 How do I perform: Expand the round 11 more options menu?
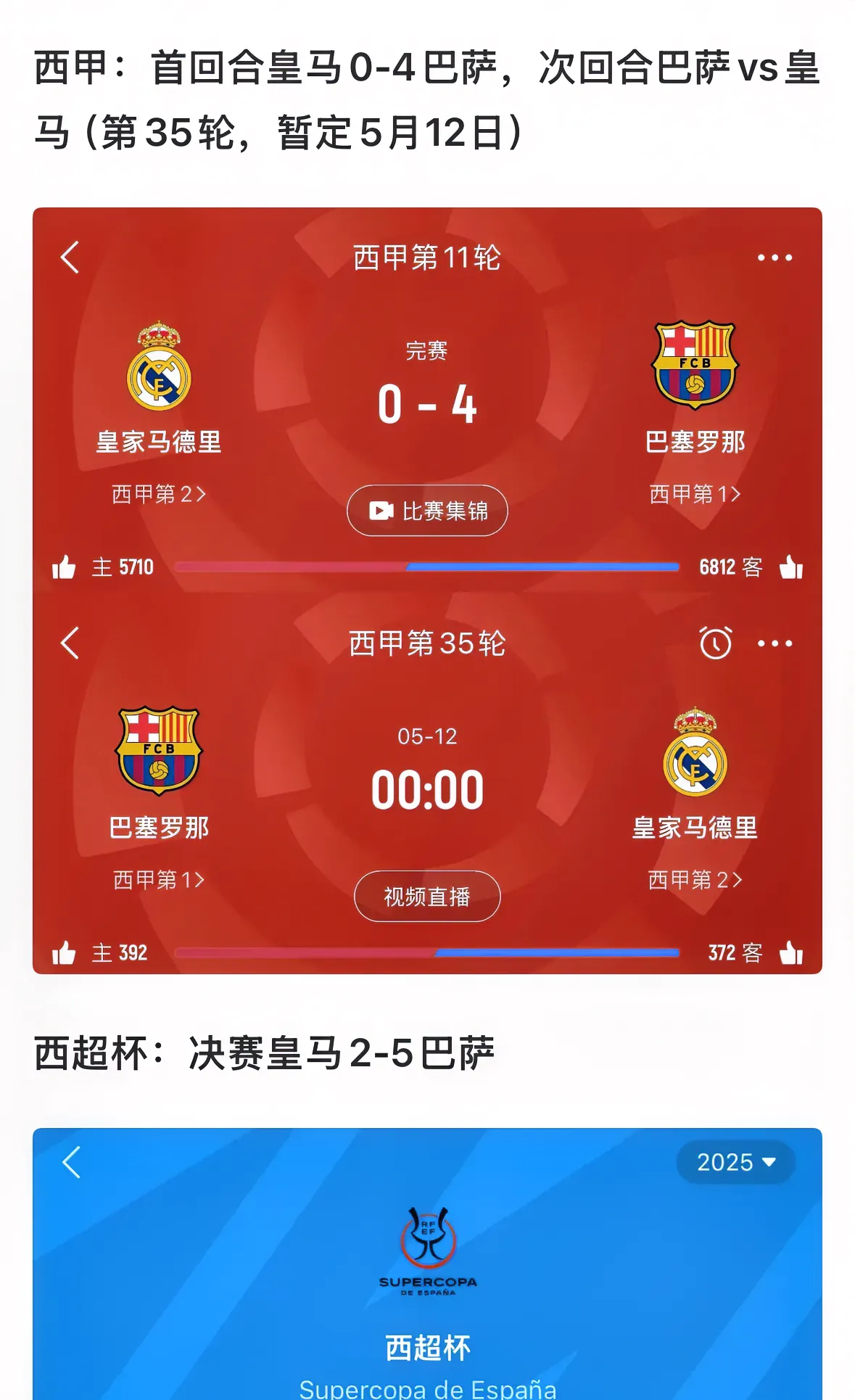pos(774,258)
